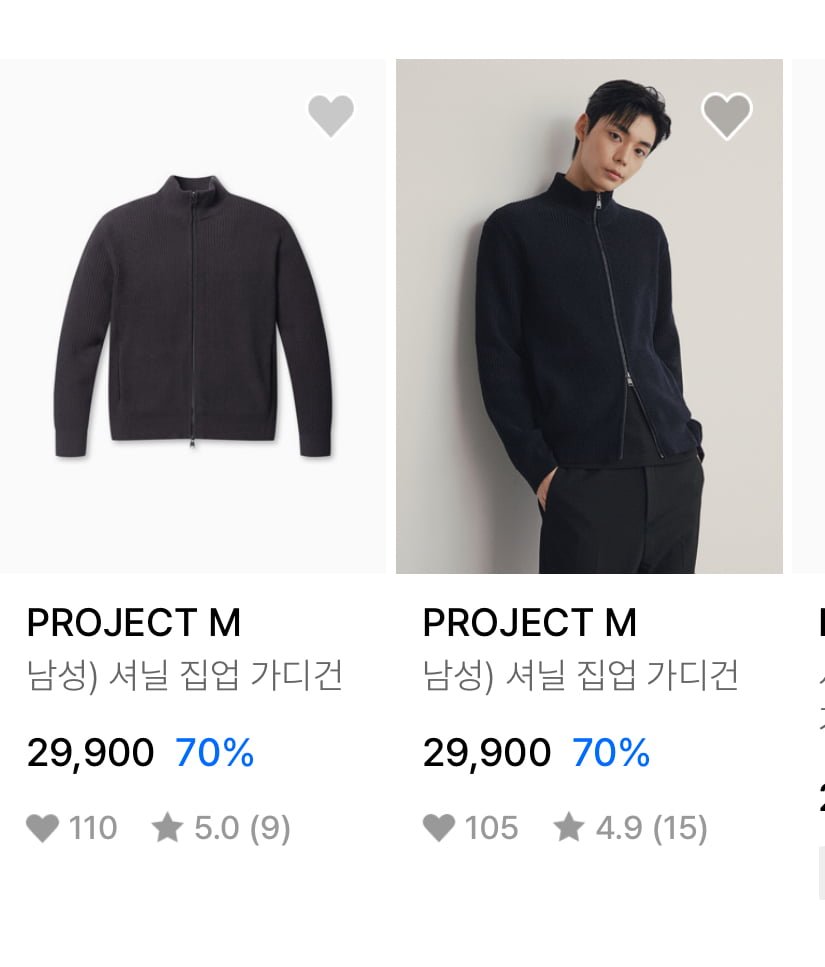Viewport: 825px width, 967px height.
Task: Wishlist the cardigan worn by the model
Action: pos(727,115)
